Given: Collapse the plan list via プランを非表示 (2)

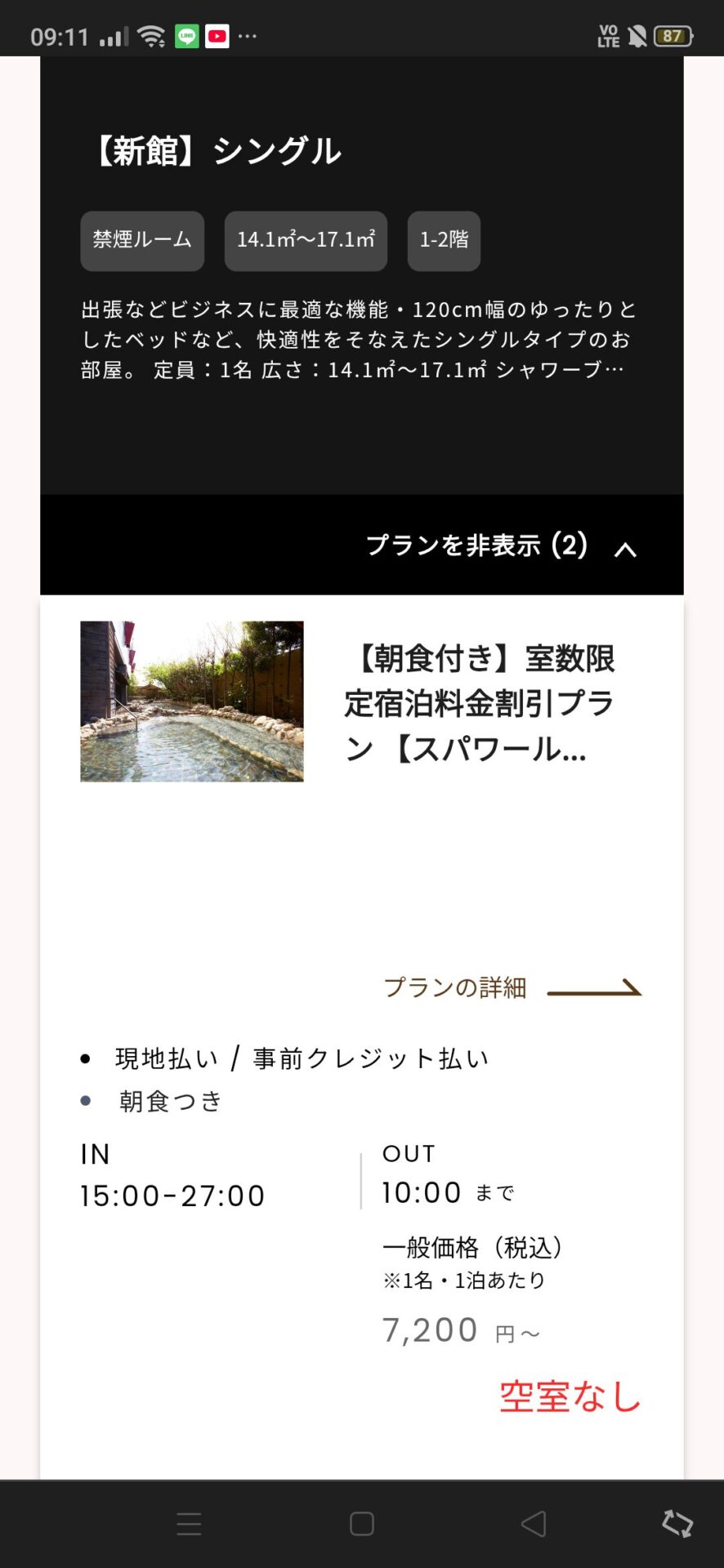Looking at the screenshot, I should point(500,546).
